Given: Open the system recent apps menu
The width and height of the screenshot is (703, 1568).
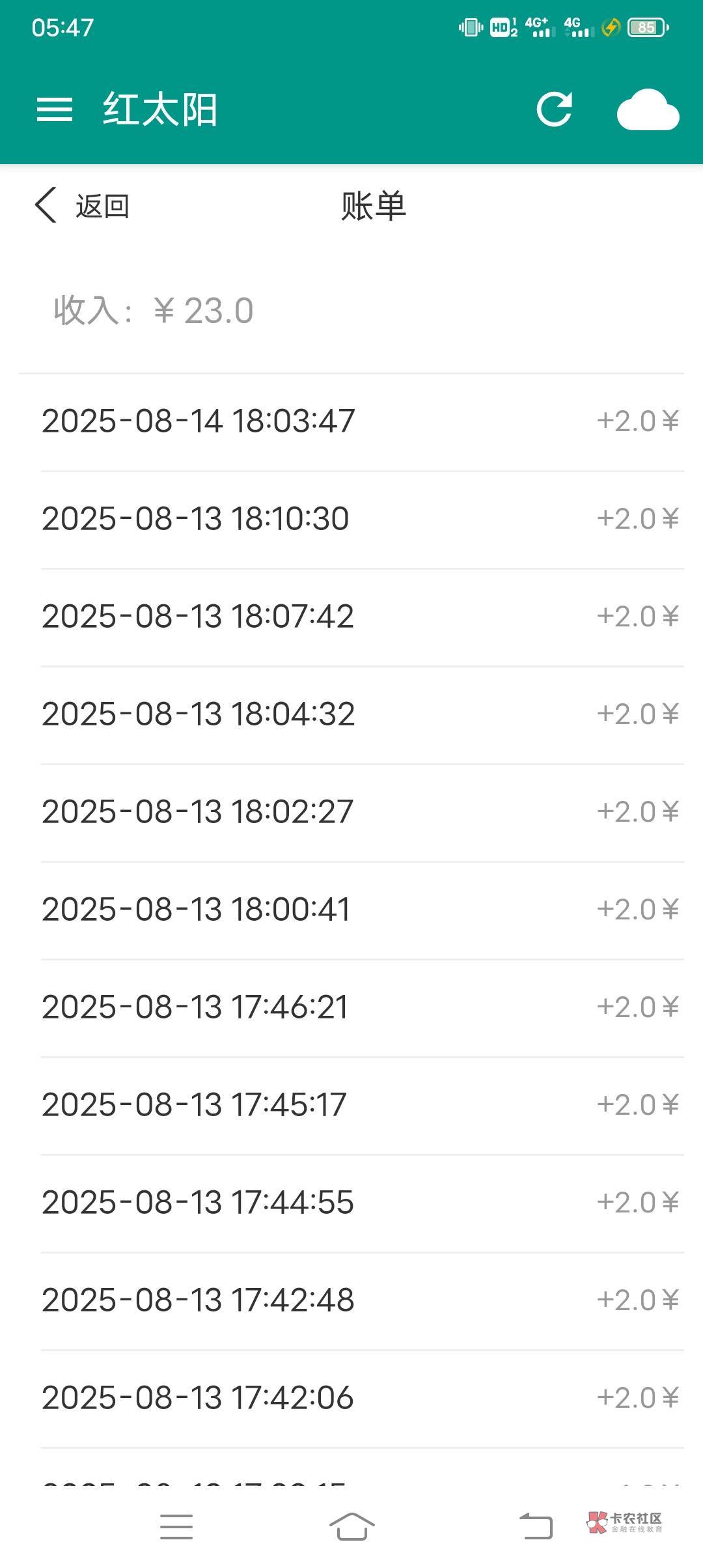Looking at the screenshot, I should [176, 1526].
